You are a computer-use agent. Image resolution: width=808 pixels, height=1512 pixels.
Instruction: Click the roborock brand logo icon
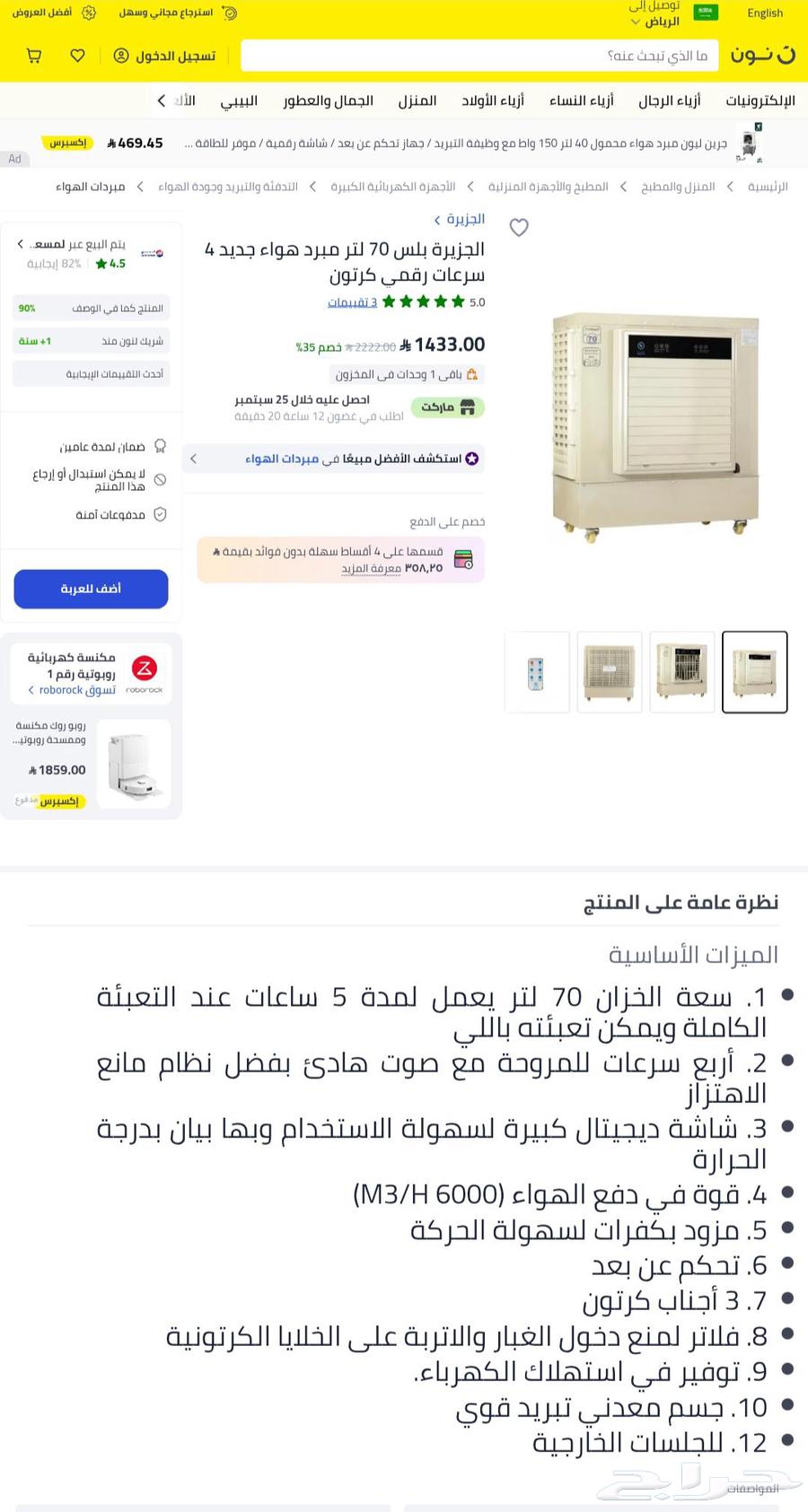coord(144,668)
